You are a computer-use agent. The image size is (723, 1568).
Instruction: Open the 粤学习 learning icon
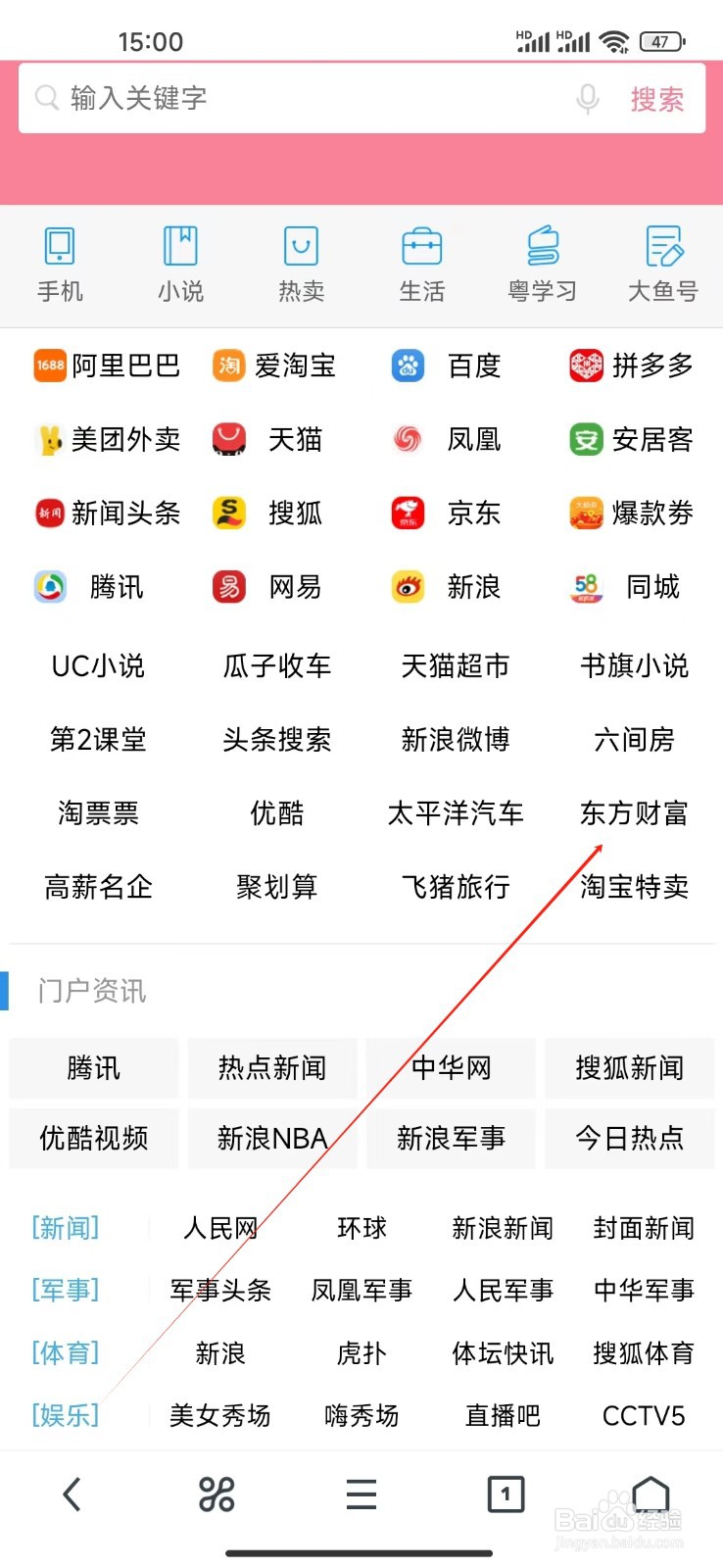[x=542, y=263]
